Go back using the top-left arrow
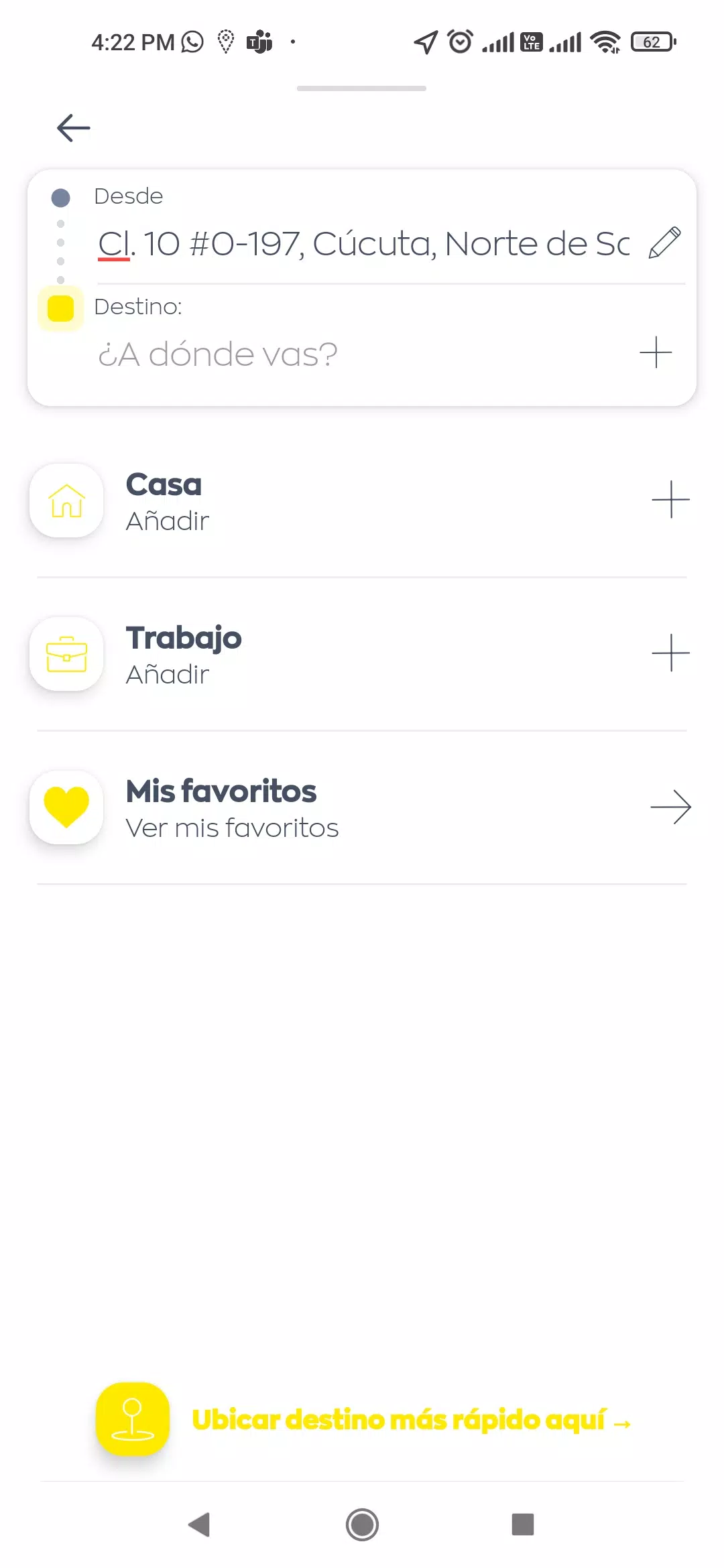This screenshot has height=1568, width=724. [74, 128]
